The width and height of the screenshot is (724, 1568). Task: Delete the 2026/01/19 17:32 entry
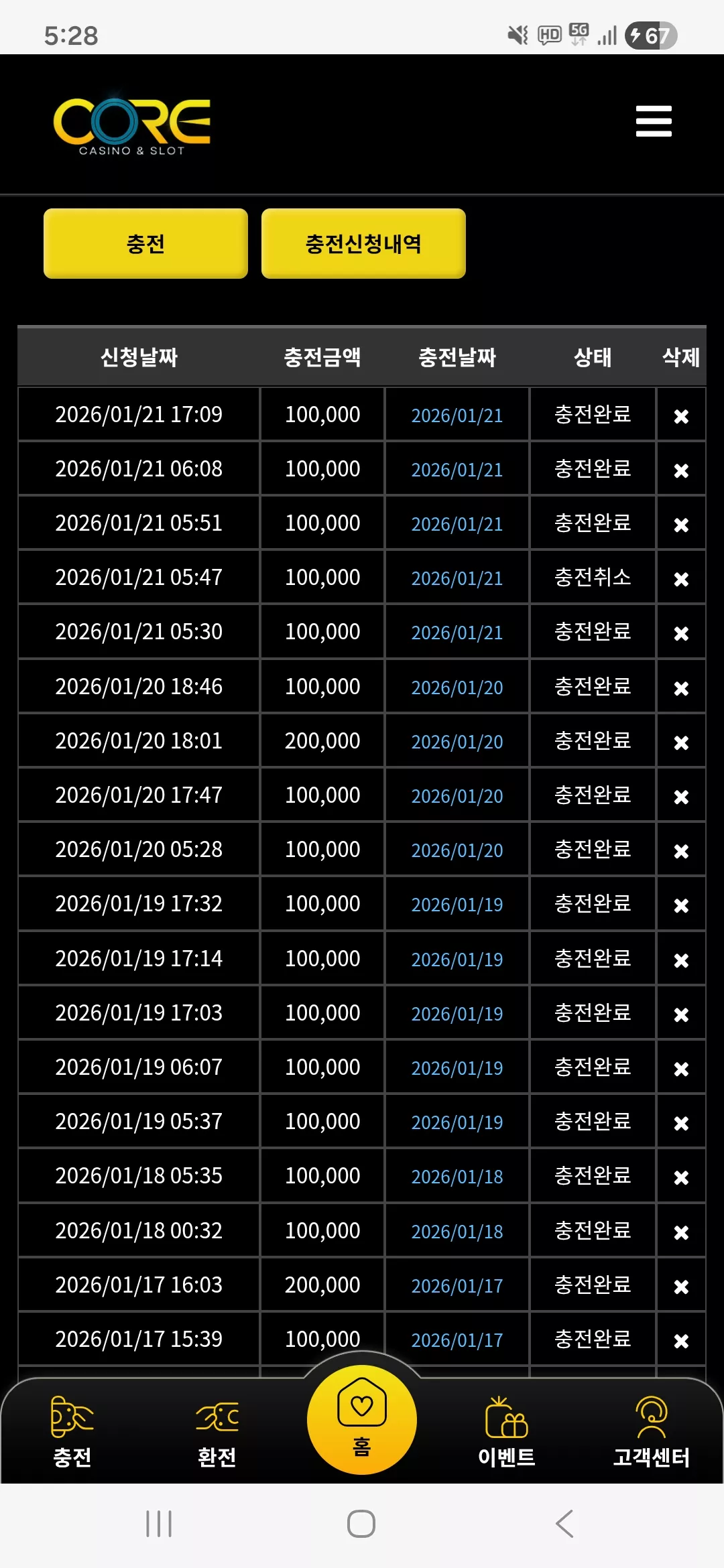(681, 905)
